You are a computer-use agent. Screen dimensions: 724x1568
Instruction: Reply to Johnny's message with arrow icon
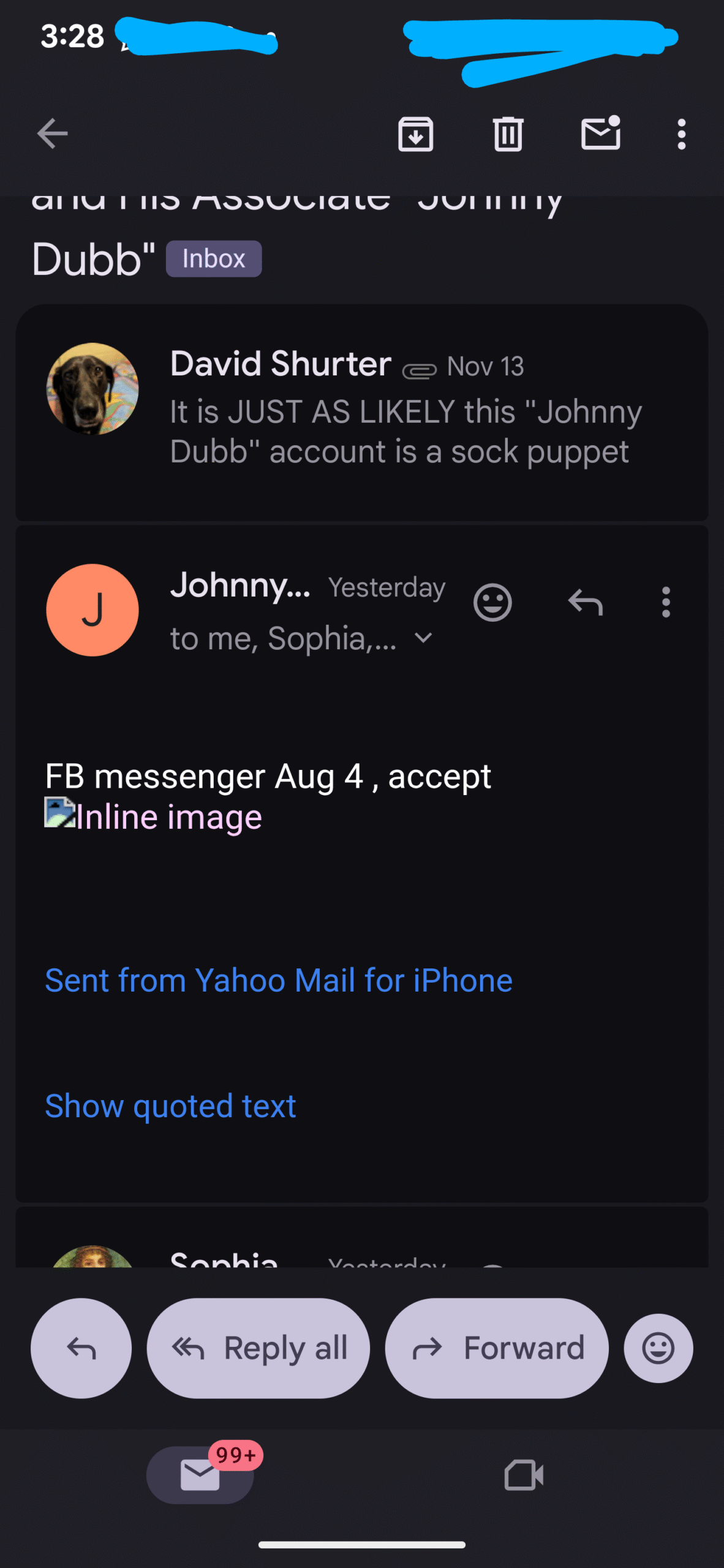[x=586, y=603]
